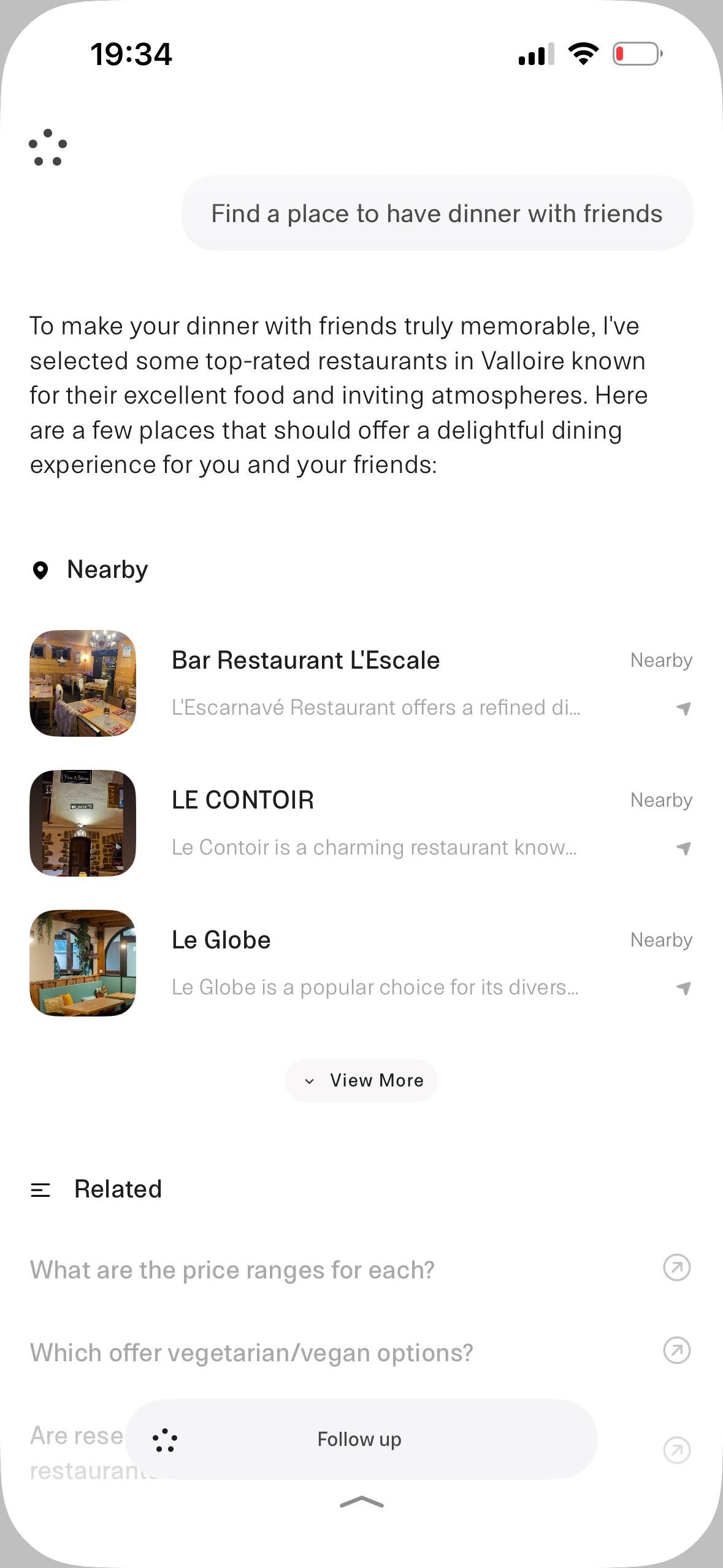The width and height of the screenshot is (723, 1568).
Task: Tap the app logo dots icon
Action: pos(46,146)
